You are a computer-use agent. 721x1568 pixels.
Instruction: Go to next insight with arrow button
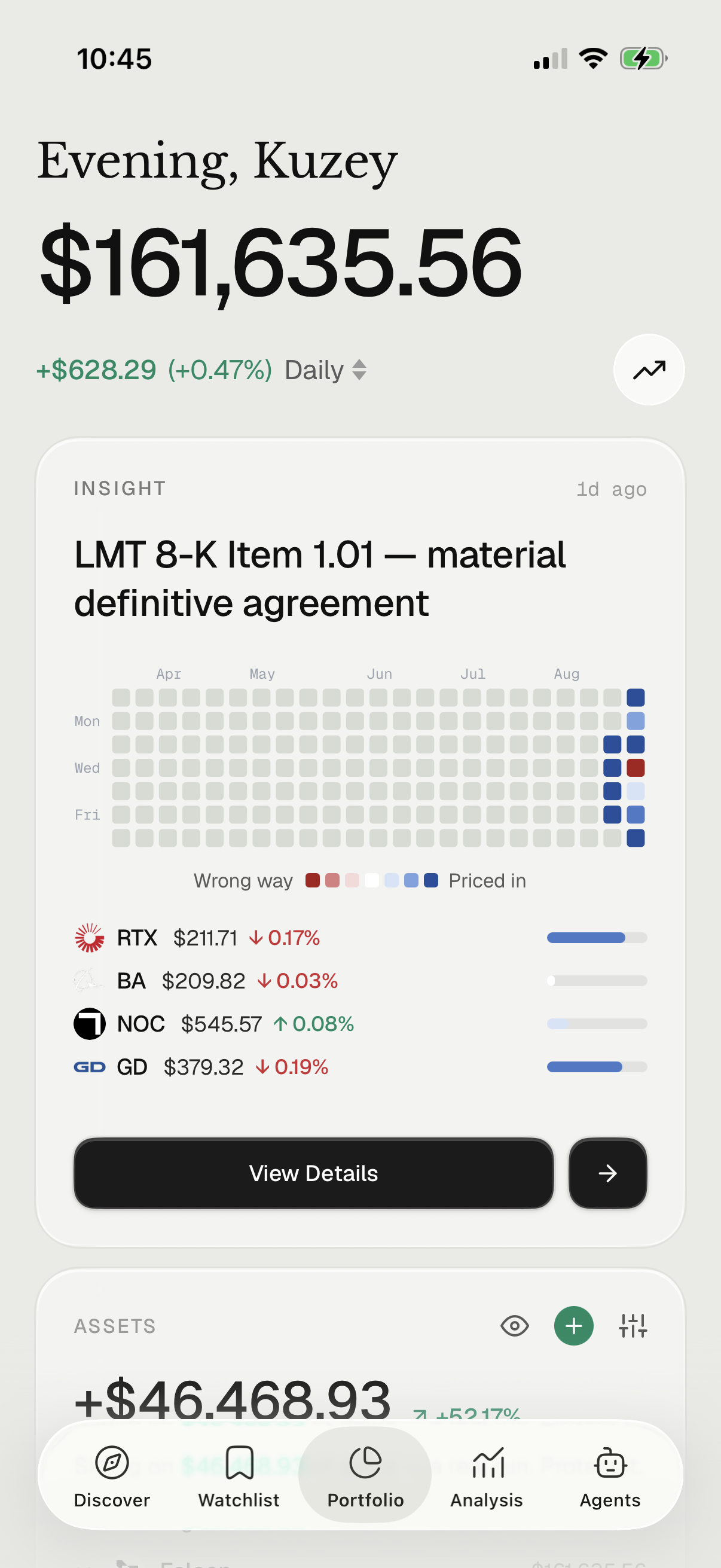[x=607, y=1173]
